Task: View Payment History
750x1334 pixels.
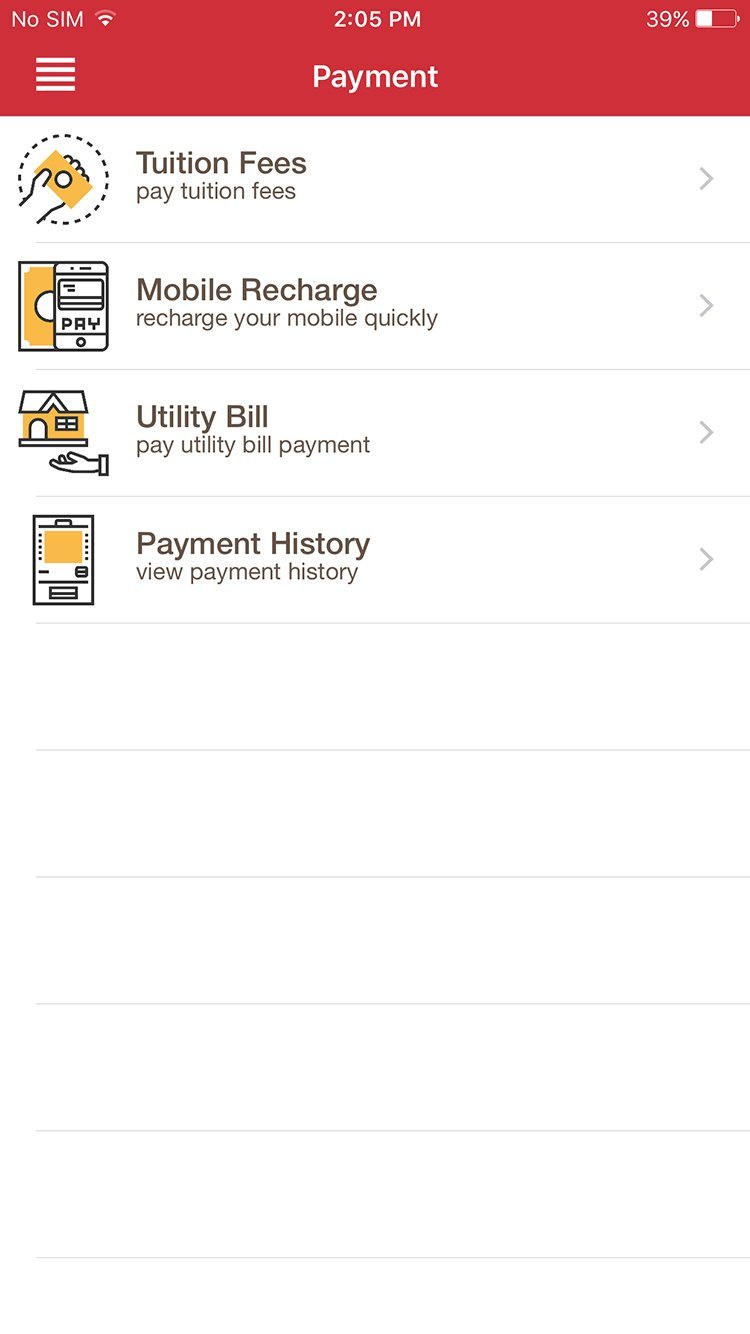Action: (375, 560)
